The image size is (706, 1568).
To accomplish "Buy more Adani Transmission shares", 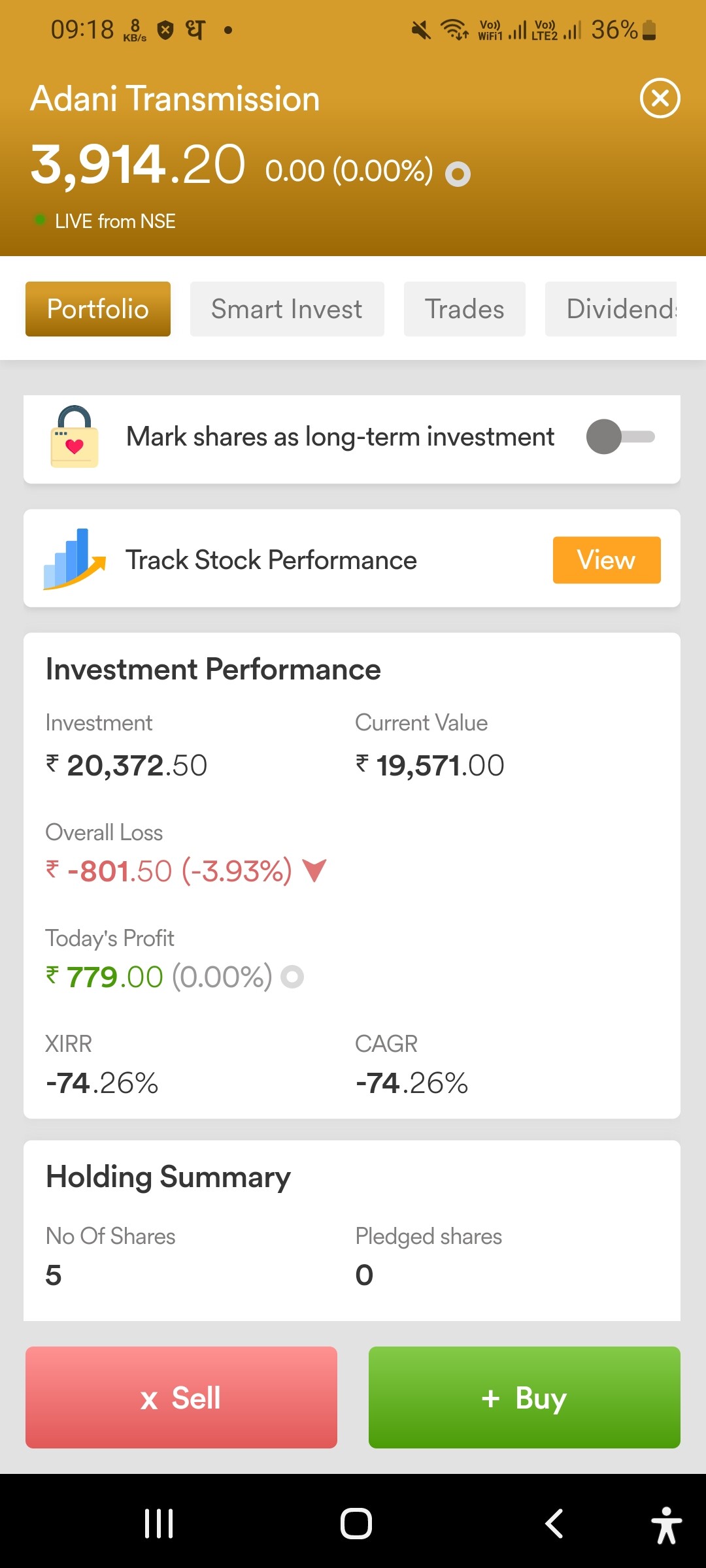I will (524, 1397).
